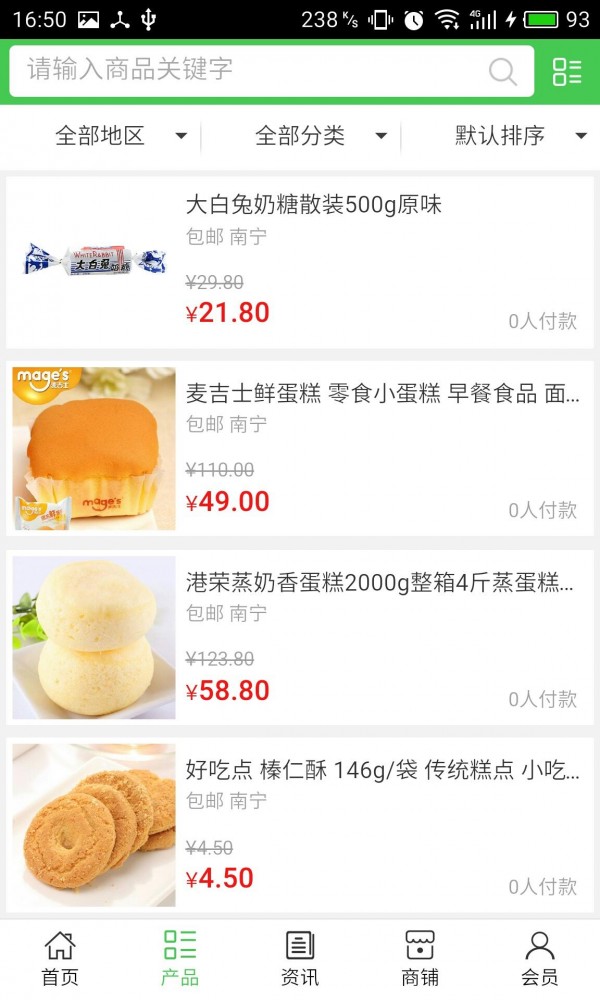600x1000 pixels.
Task: Switch to the 产品 products tab
Action: (x=180, y=958)
